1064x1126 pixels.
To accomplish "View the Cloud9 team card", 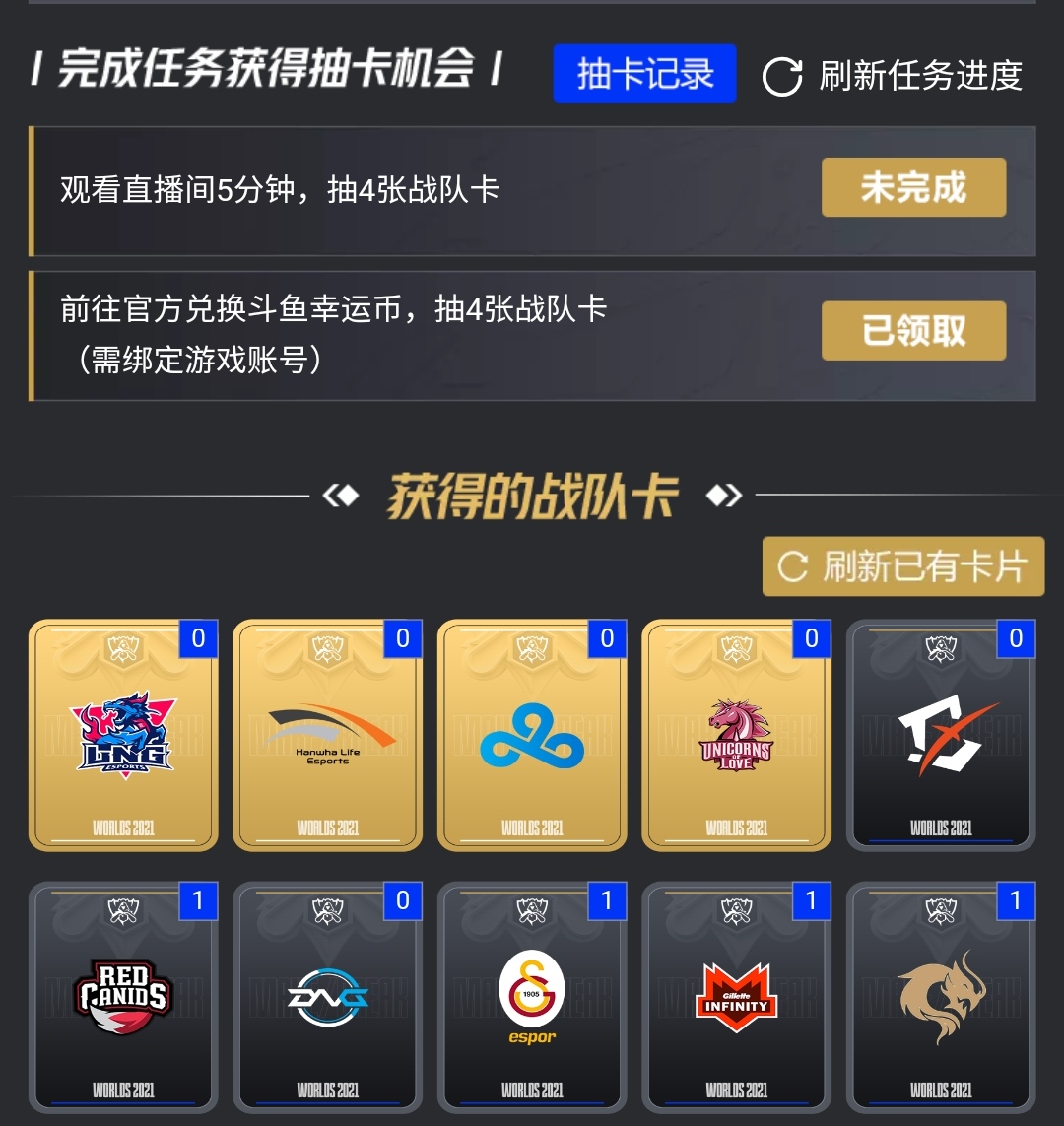I will point(532,735).
